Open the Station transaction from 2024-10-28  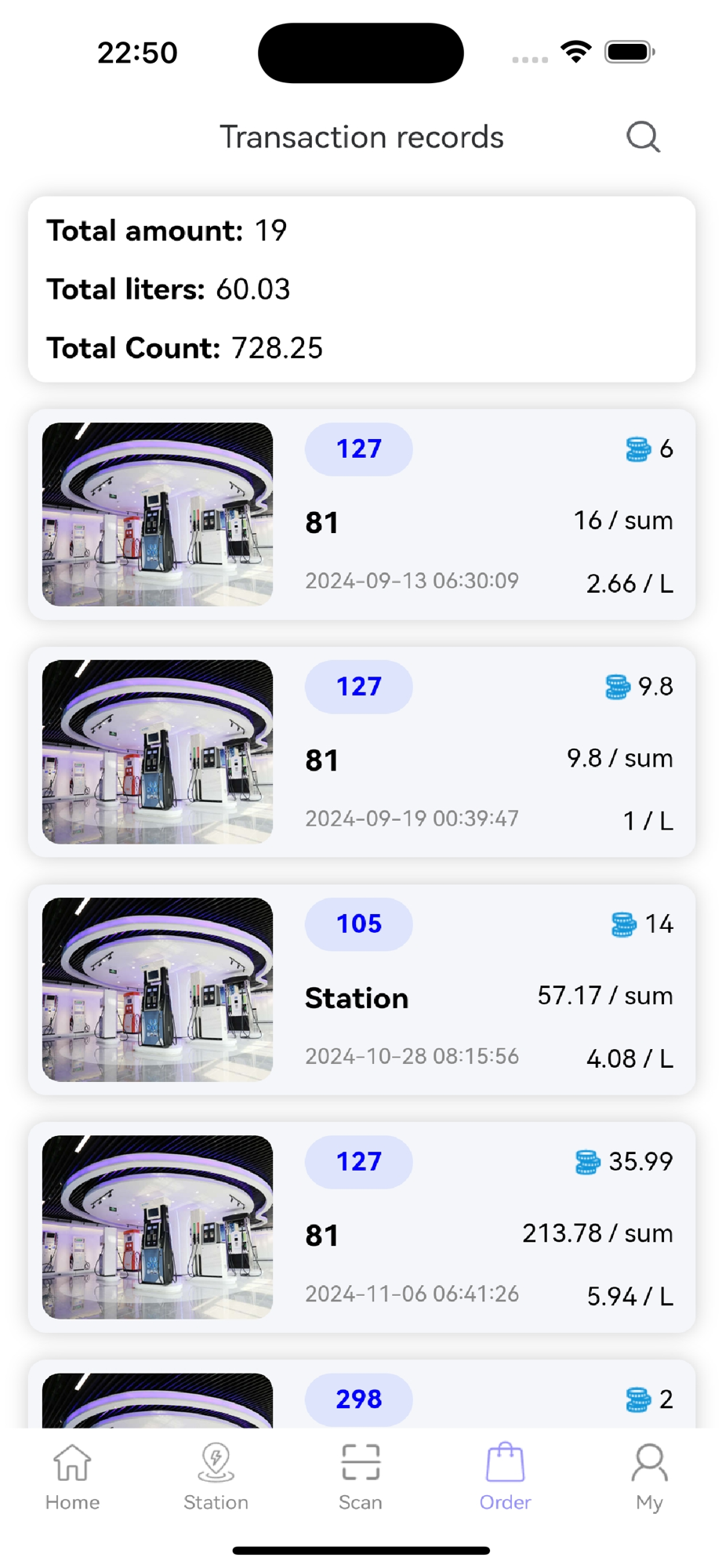361,989
